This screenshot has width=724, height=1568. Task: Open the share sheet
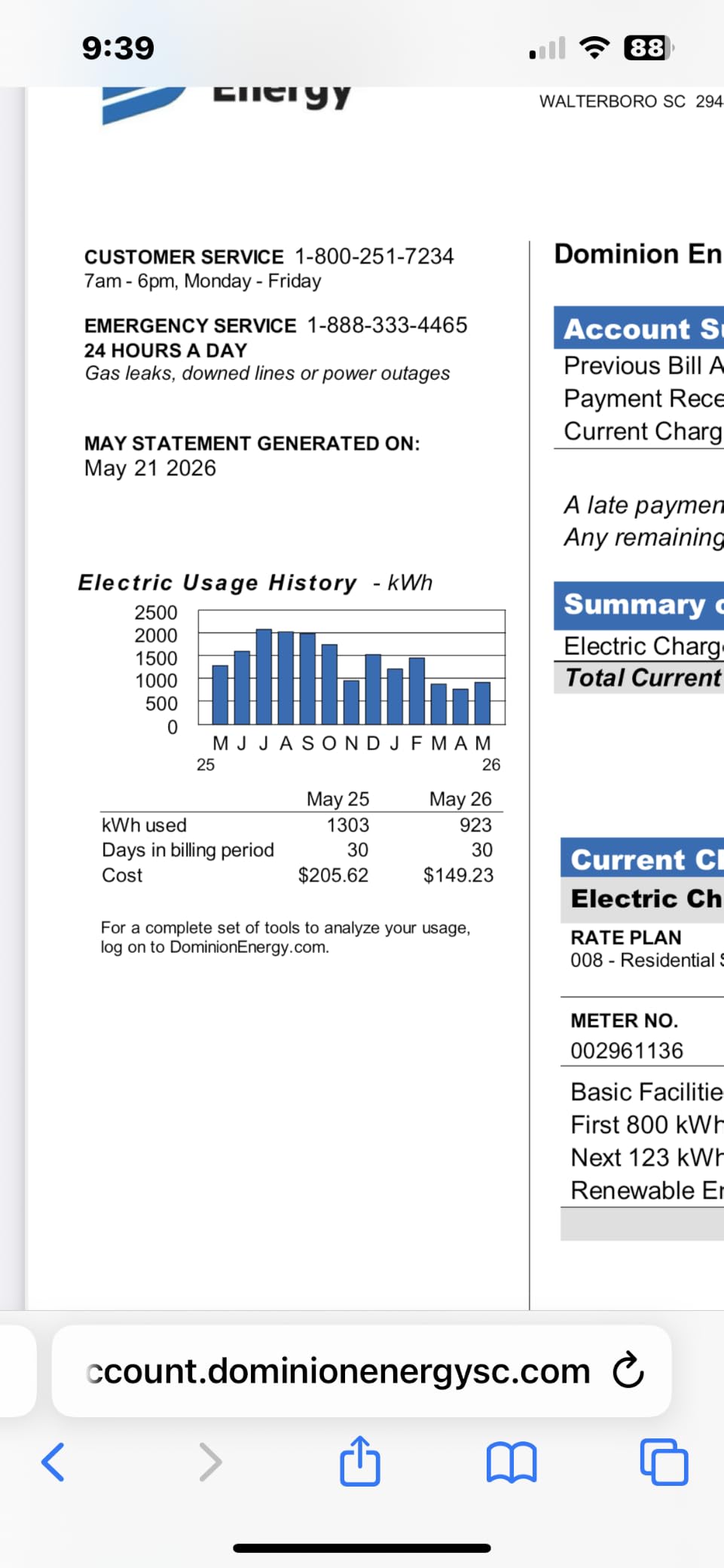click(360, 1460)
